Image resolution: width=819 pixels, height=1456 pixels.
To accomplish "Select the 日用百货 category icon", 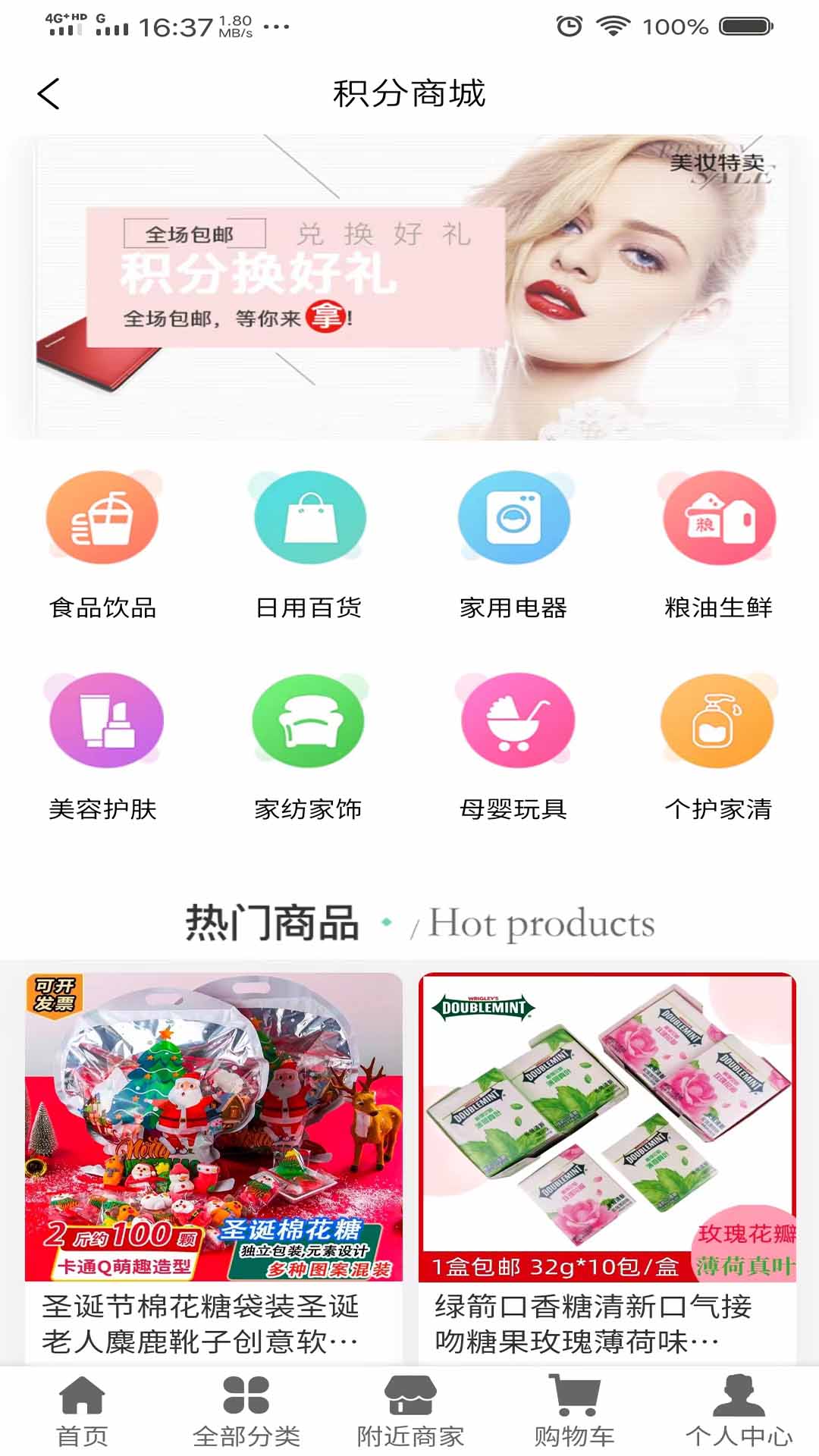I will (308, 517).
